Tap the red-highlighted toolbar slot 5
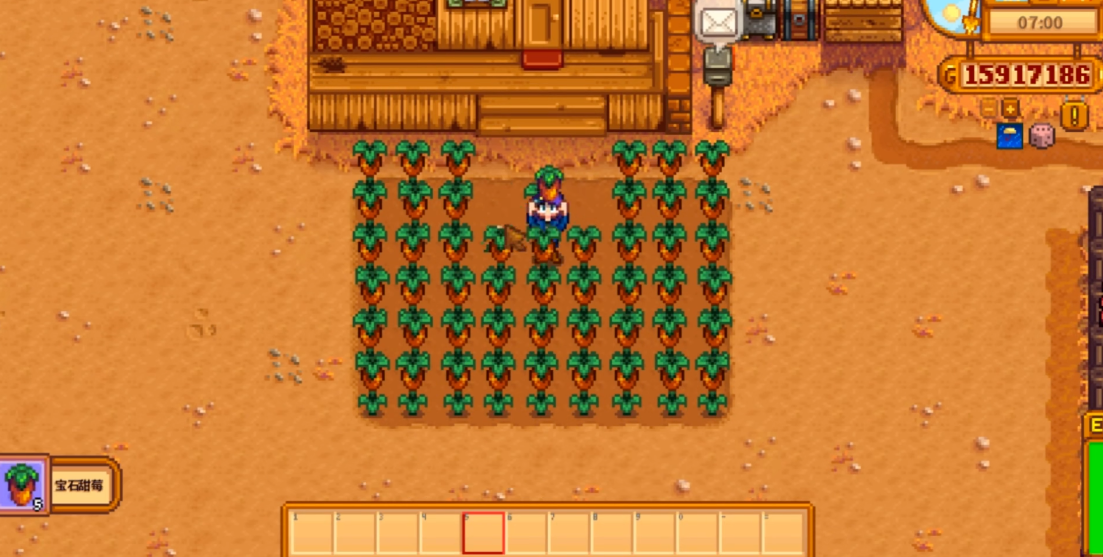Screen dimensions: 1103x557 click(x=483, y=532)
